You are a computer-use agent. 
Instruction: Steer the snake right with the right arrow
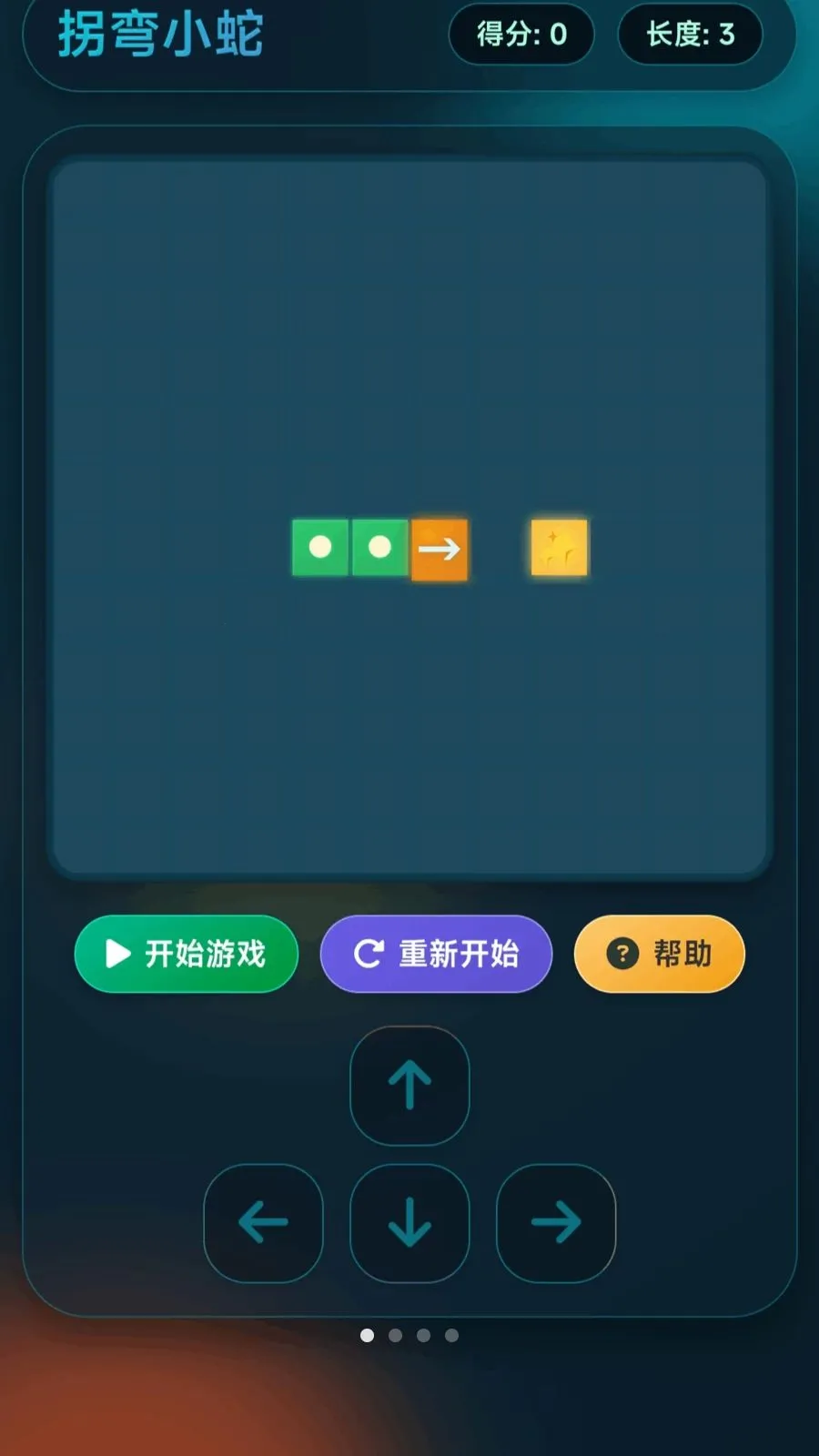[555, 1222]
